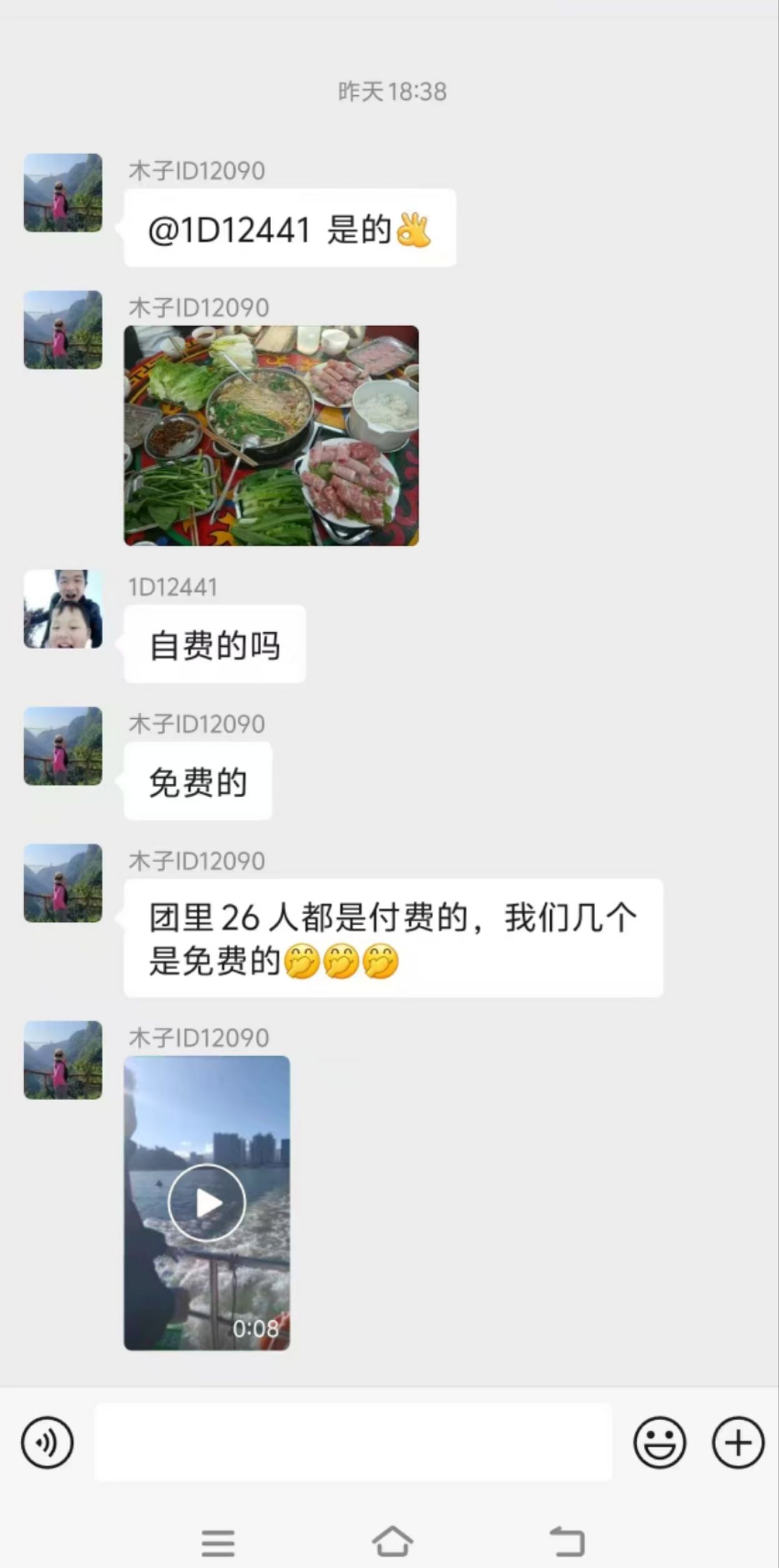Go to the home screen

[392, 1541]
